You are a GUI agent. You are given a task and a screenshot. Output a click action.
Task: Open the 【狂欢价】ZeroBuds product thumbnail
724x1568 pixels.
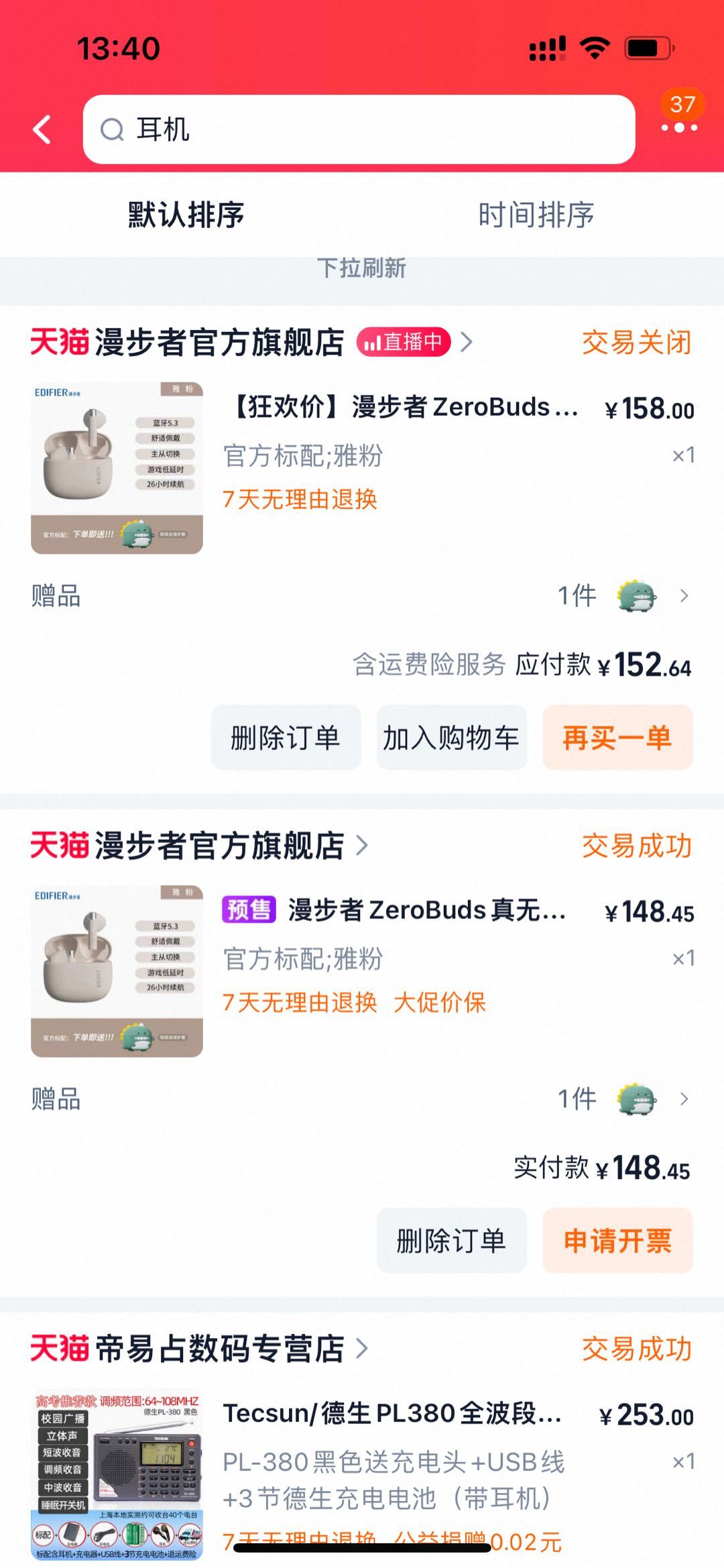pos(117,468)
